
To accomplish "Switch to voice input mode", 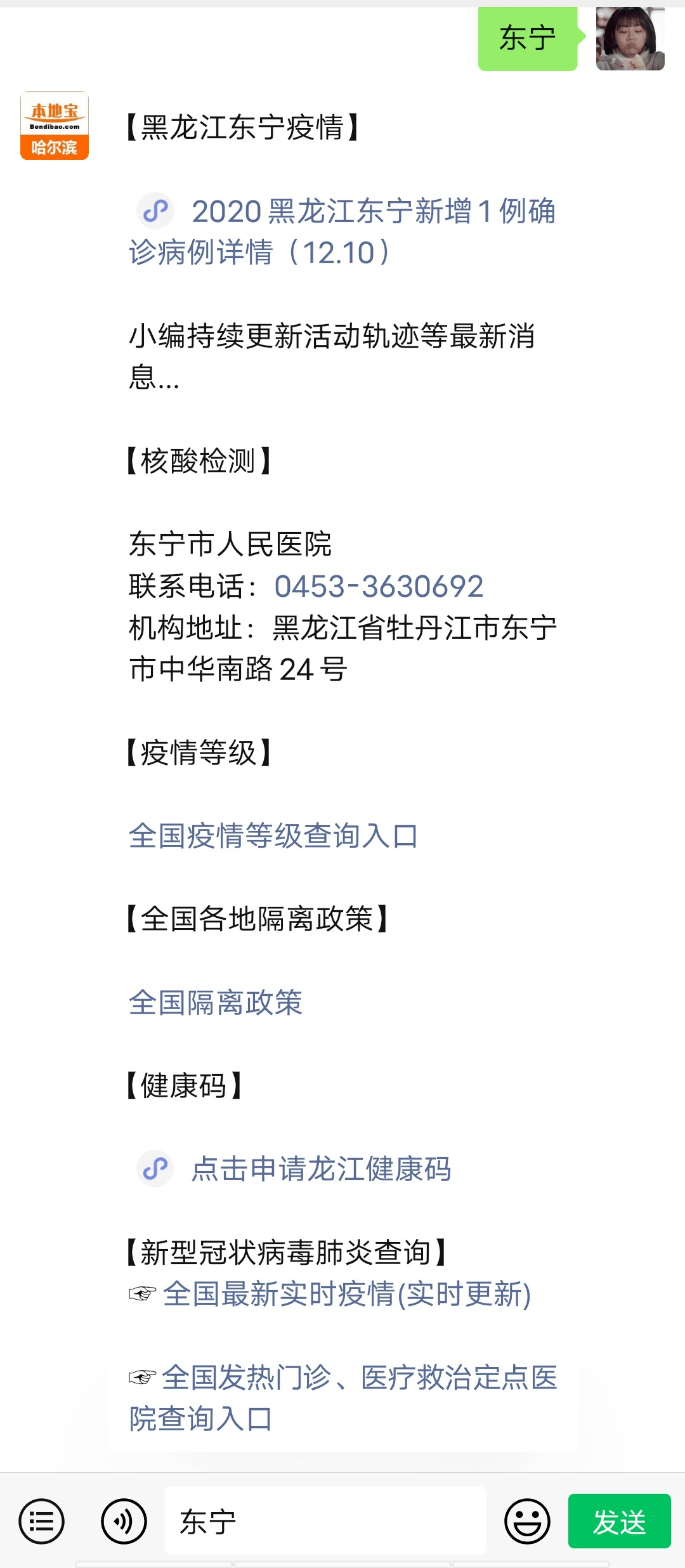I will pos(124,1521).
